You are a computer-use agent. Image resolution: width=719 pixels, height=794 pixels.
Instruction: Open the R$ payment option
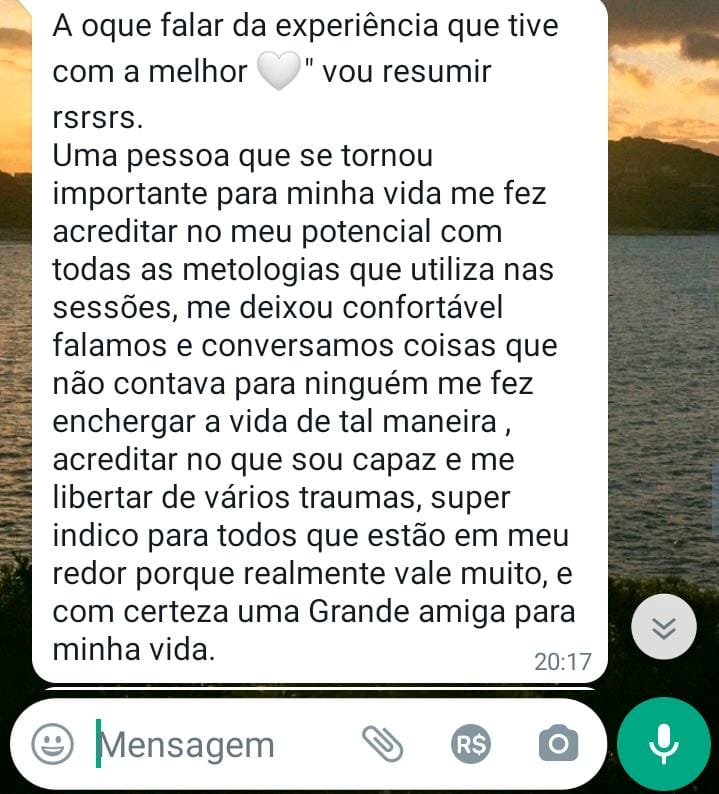click(x=470, y=744)
